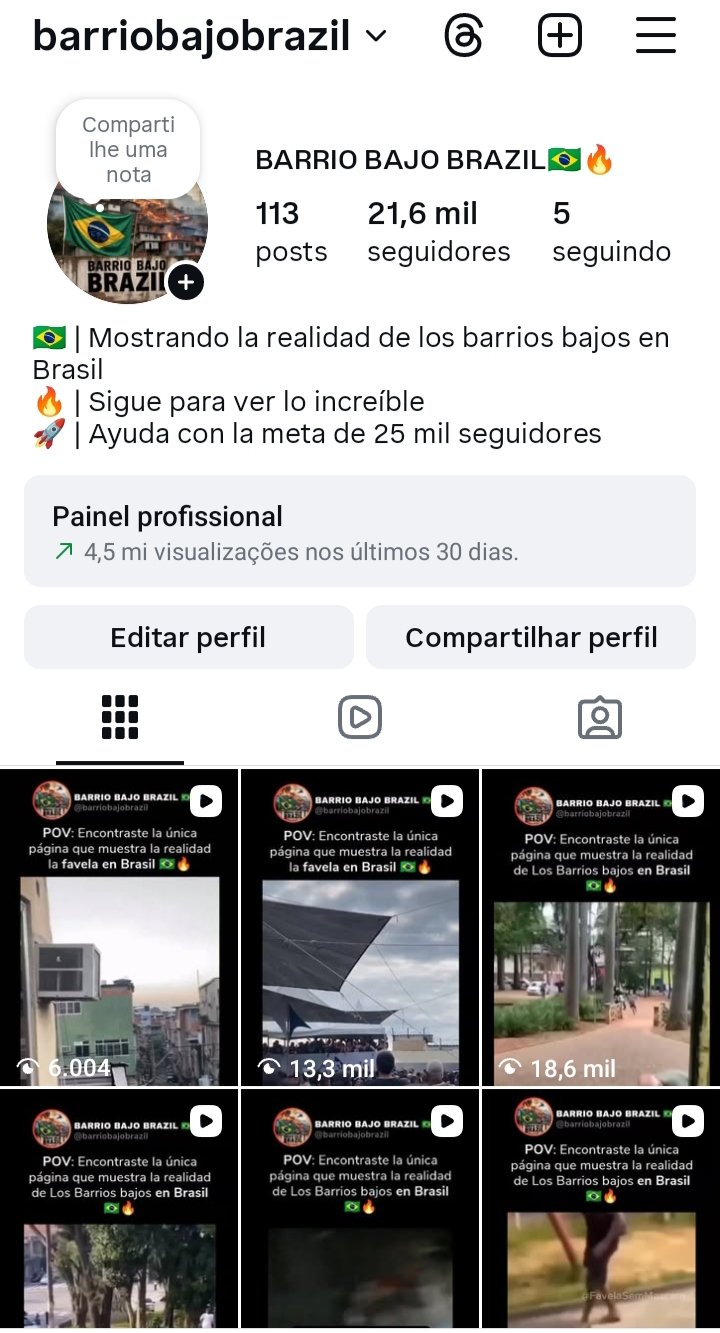
Task: Open the reel with 6.004 views
Action: [x=119, y=928]
